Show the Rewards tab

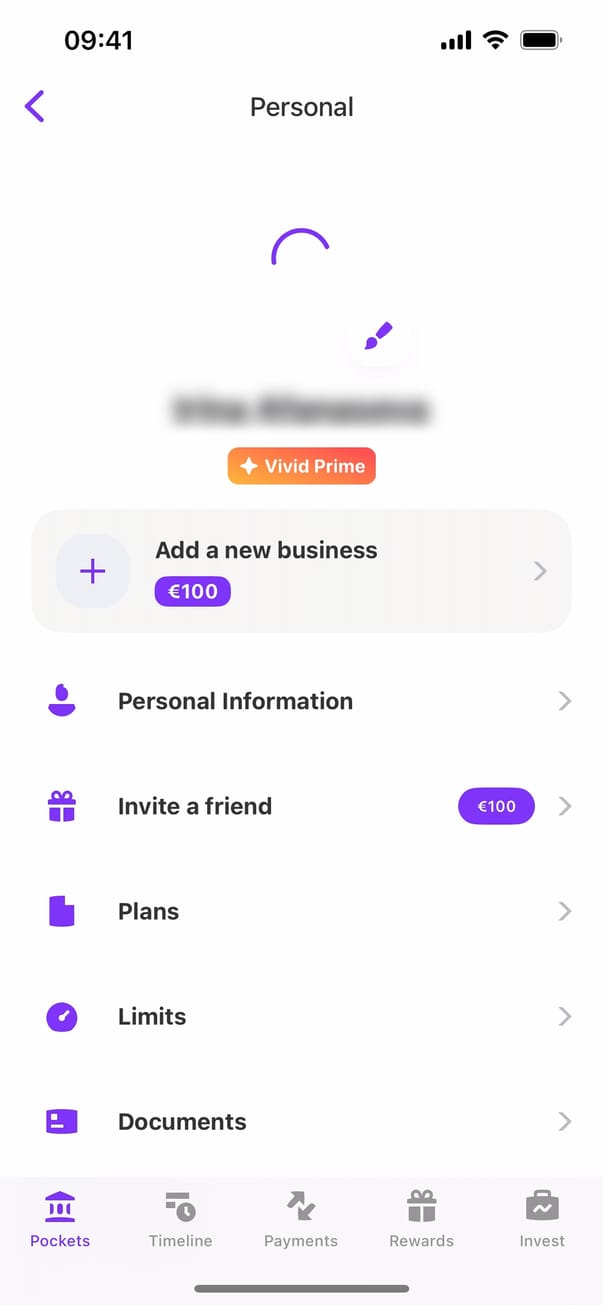[421, 1220]
